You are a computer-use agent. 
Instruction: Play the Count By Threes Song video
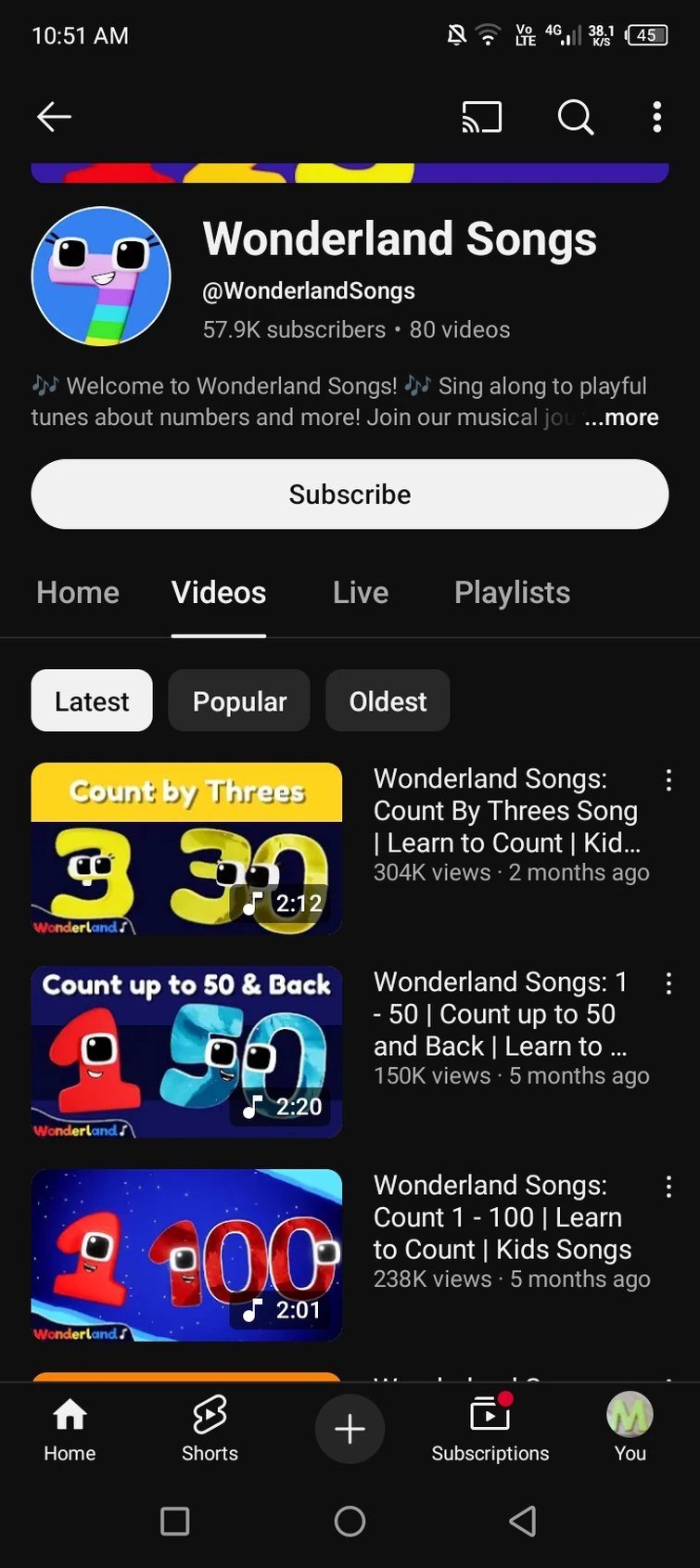[186, 848]
